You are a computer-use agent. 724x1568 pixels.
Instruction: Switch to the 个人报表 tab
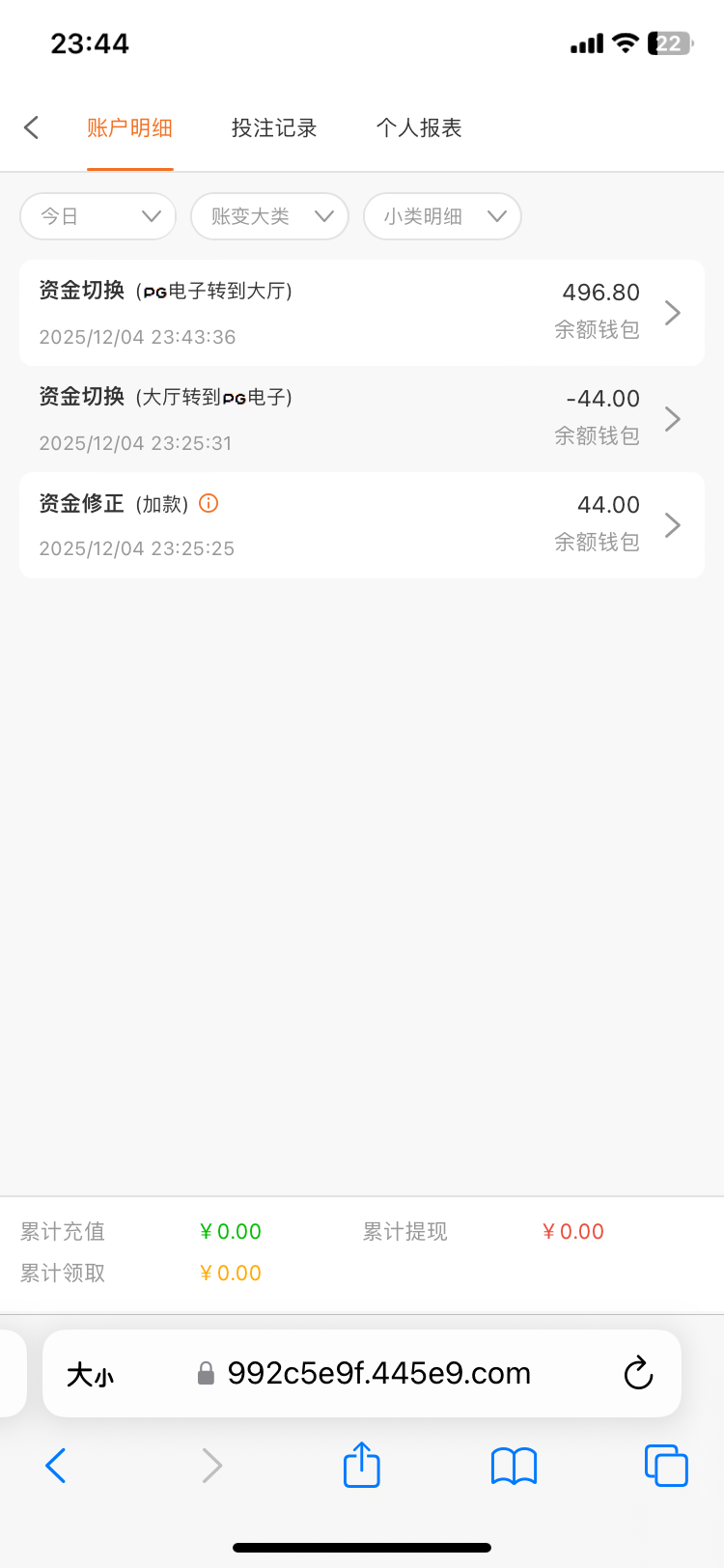click(x=419, y=127)
